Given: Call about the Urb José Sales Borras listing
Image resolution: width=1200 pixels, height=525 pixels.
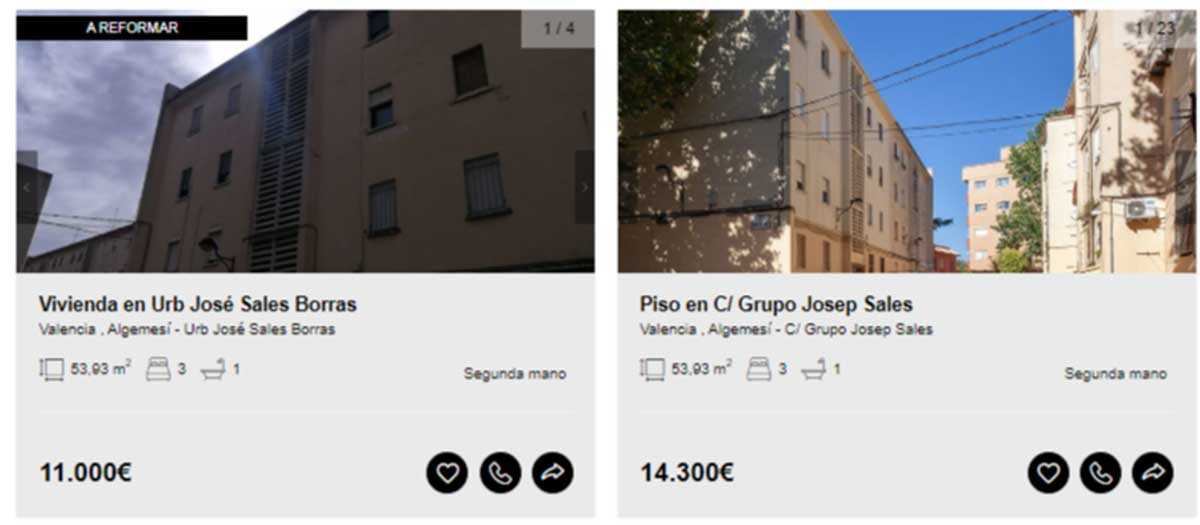Looking at the screenshot, I should [x=500, y=473].
